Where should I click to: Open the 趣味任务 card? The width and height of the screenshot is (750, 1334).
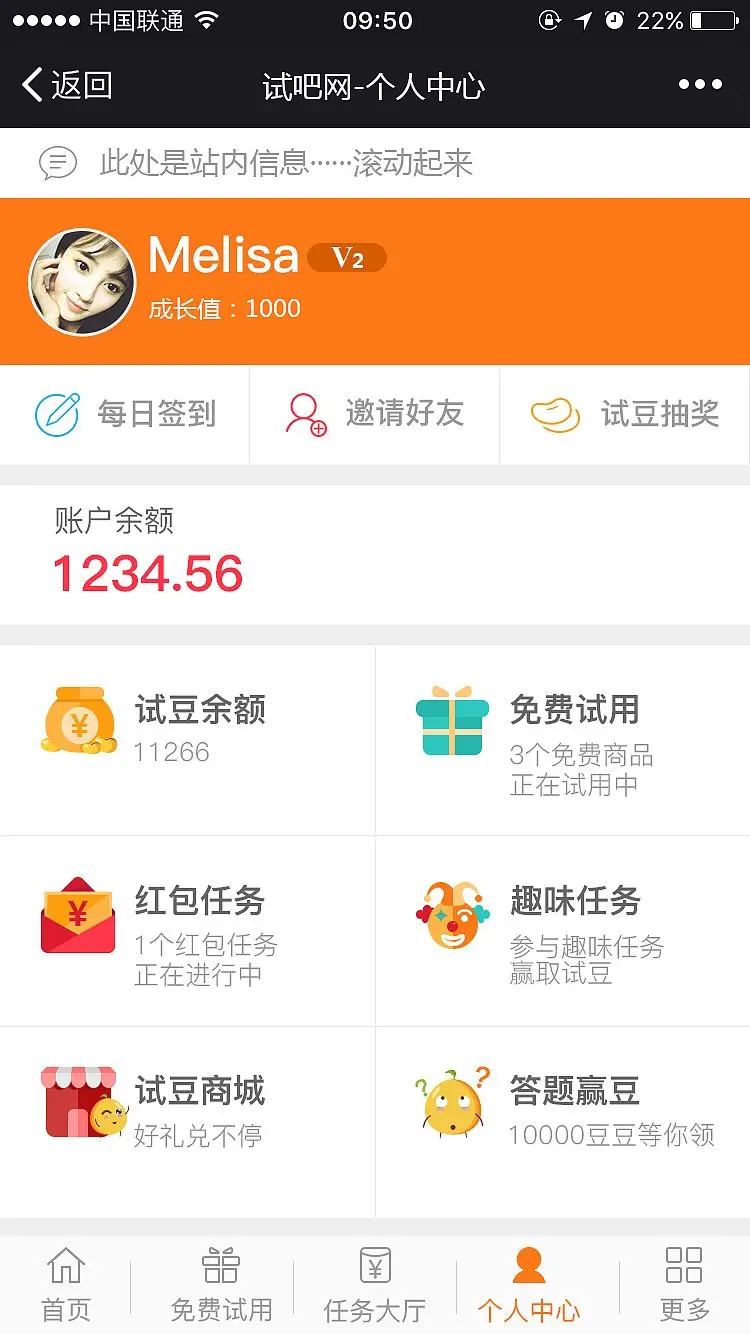[x=562, y=931]
